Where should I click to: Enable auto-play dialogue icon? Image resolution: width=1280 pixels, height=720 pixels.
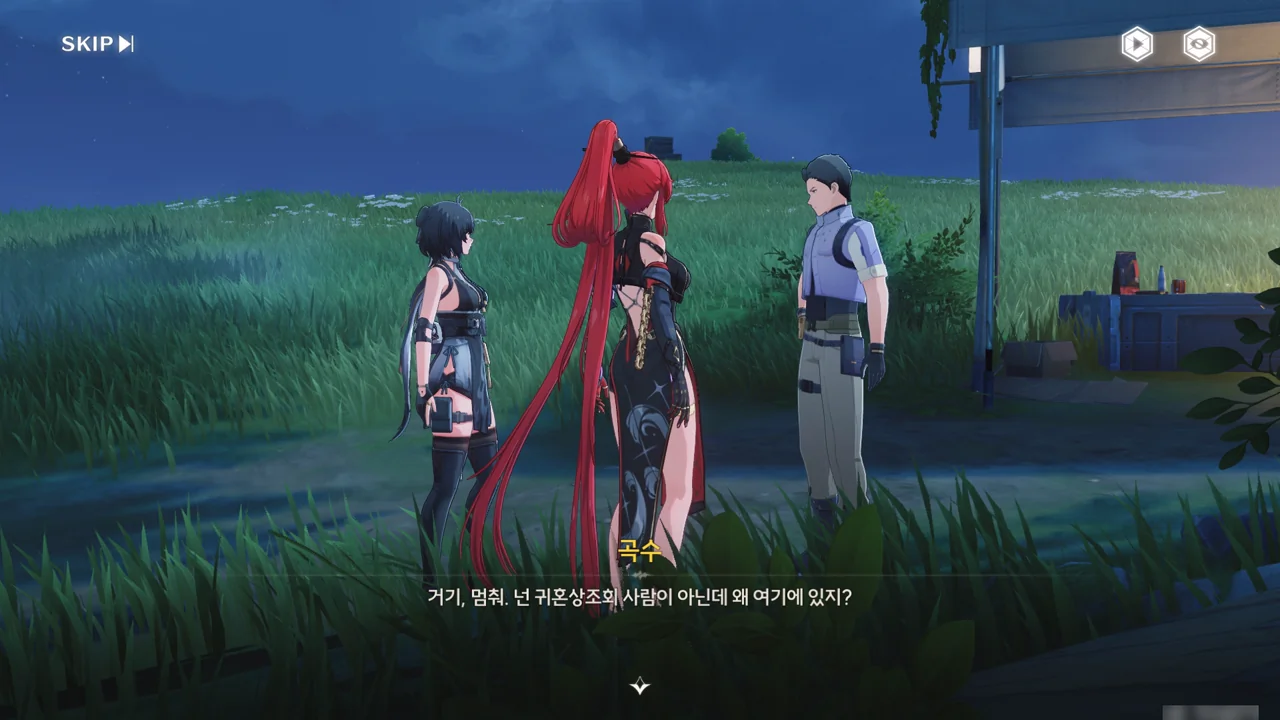coord(1136,44)
